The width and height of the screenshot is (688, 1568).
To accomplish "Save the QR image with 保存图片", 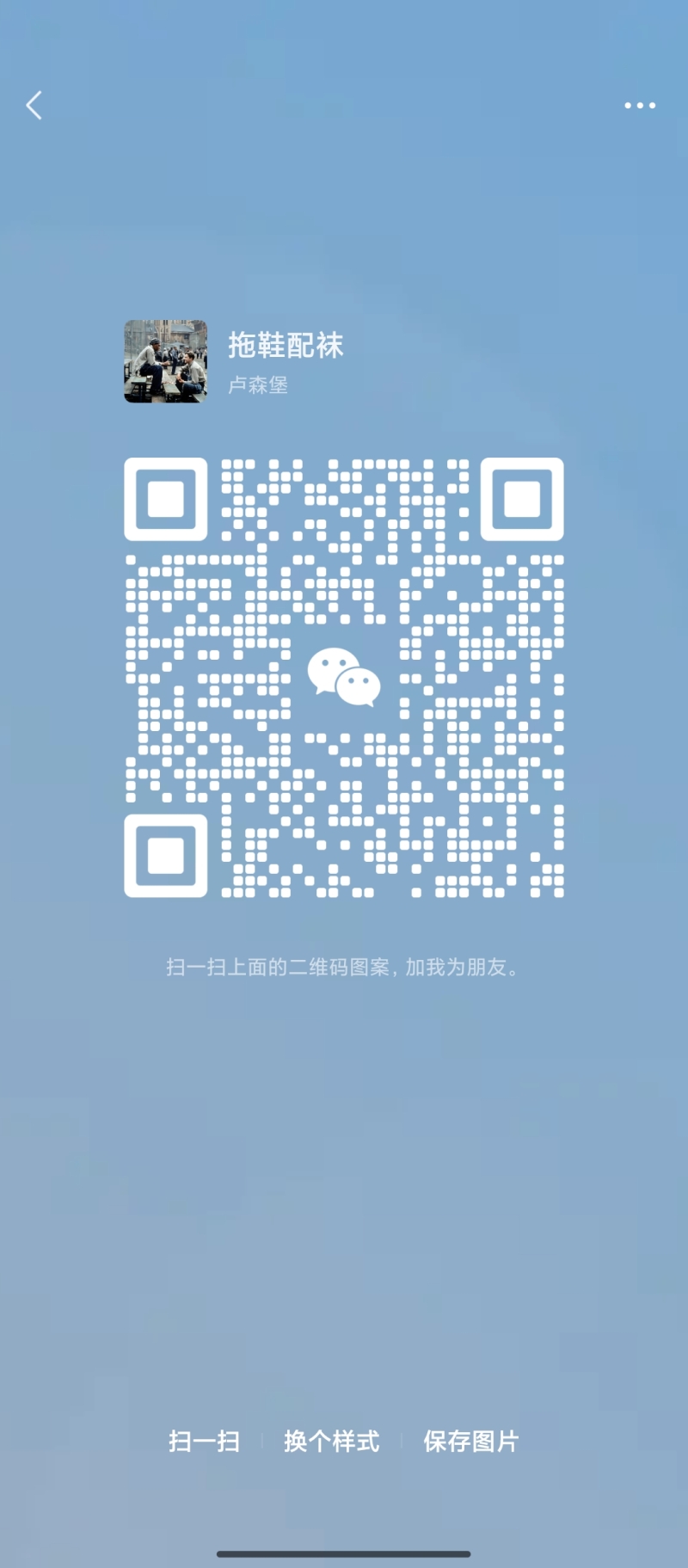I will (470, 1441).
